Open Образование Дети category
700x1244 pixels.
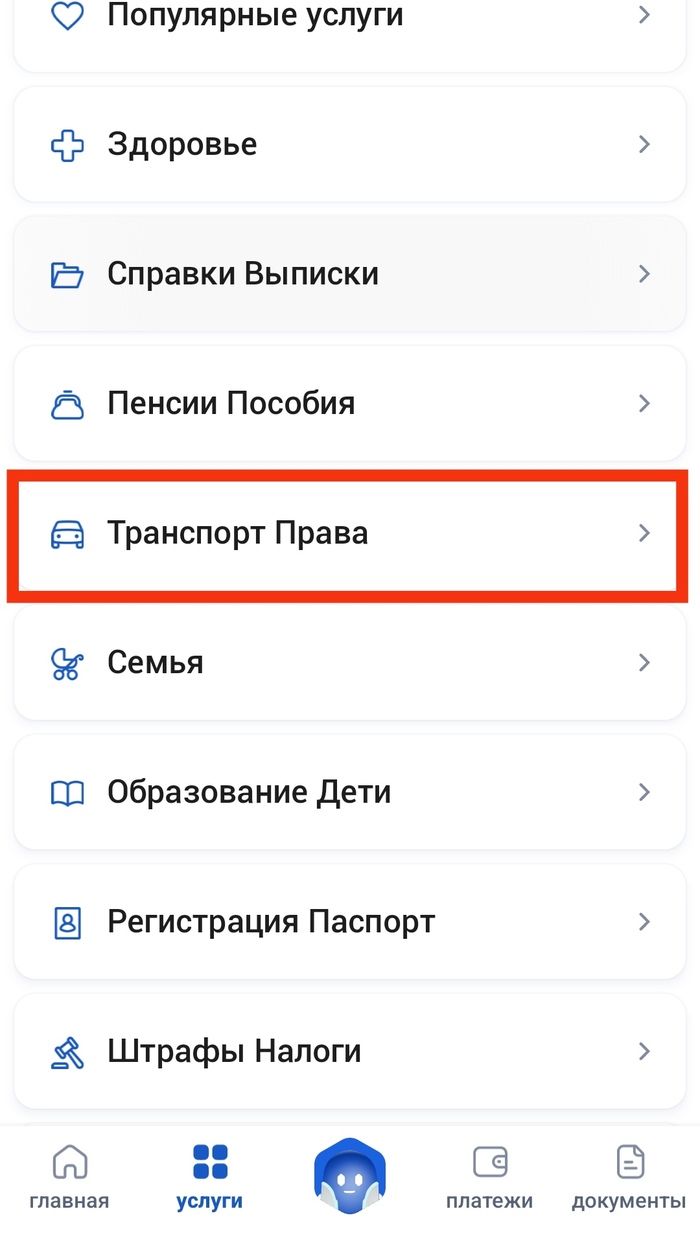click(x=349, y=793)
